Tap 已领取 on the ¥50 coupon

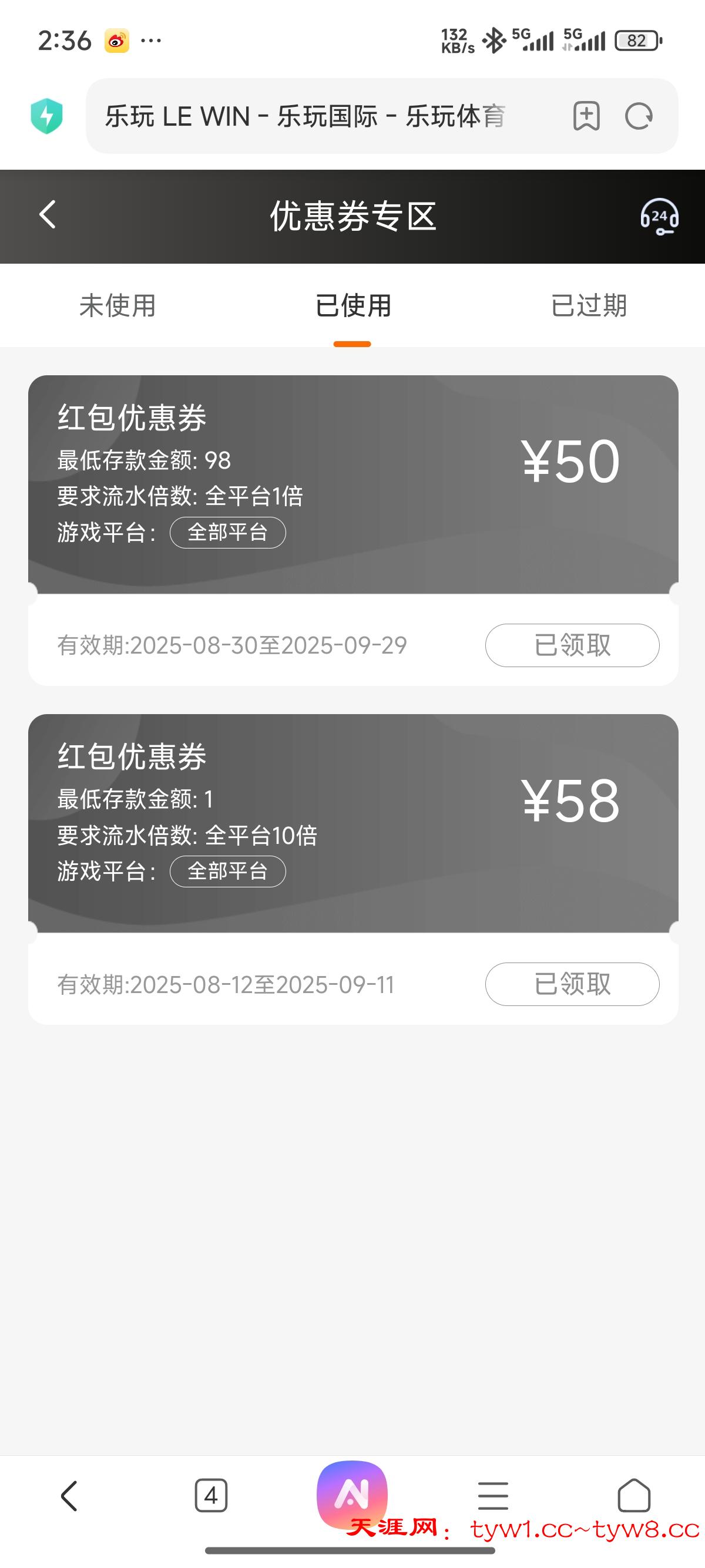tap(572, 645)
